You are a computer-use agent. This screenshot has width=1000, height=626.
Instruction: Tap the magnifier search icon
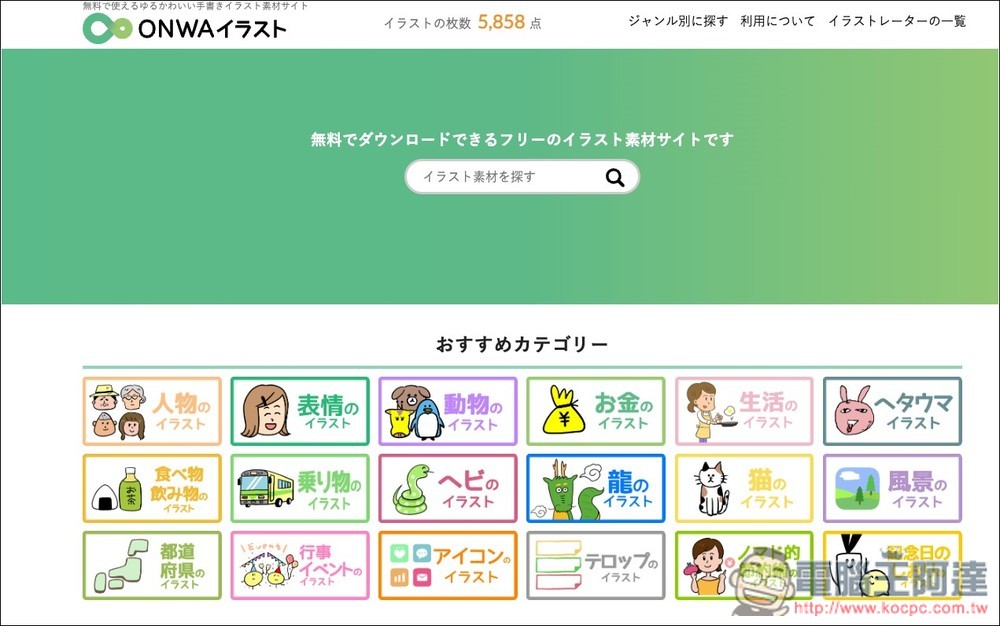pos(615,178)
